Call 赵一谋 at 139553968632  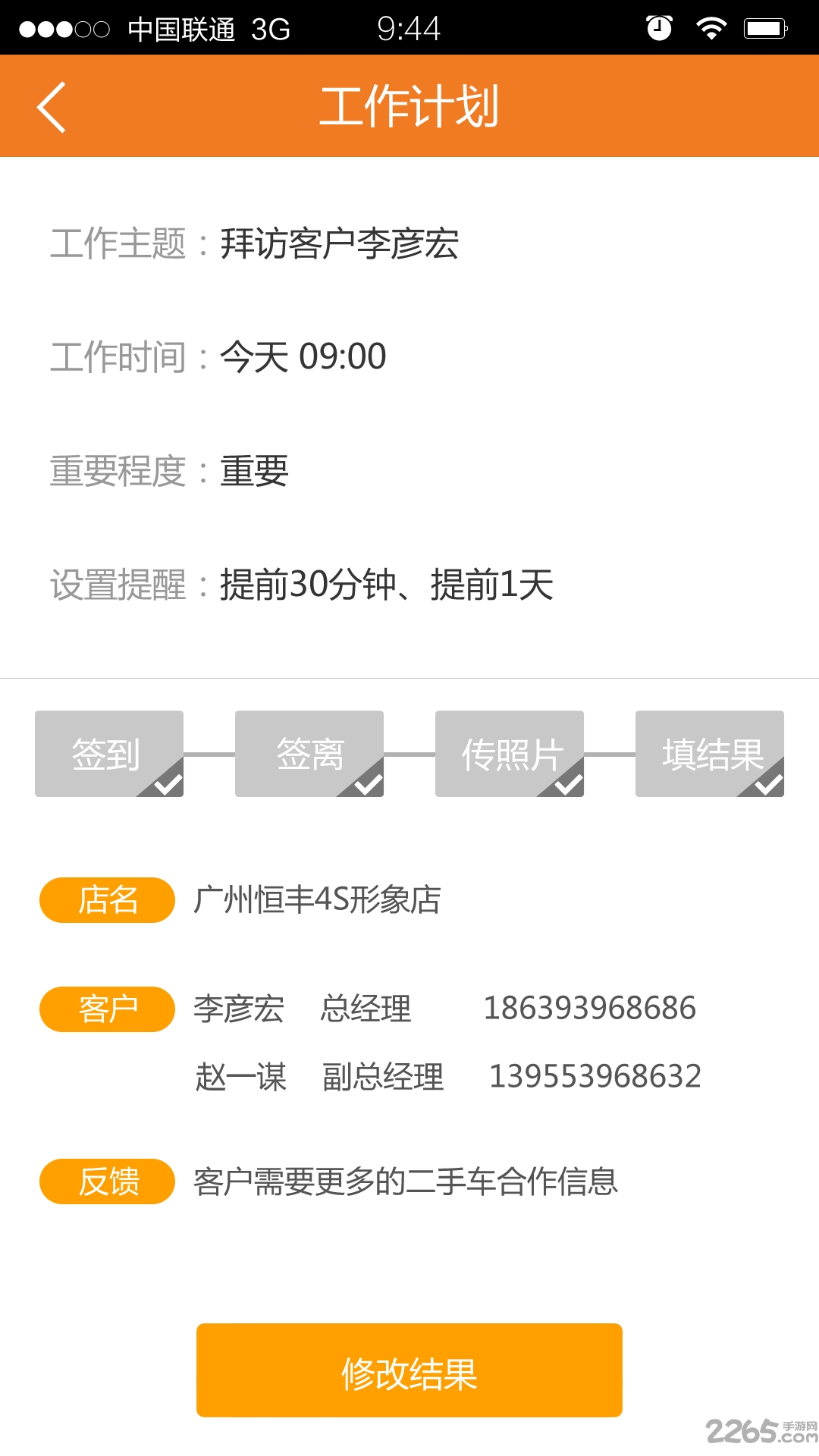(x=595, y=1076)
